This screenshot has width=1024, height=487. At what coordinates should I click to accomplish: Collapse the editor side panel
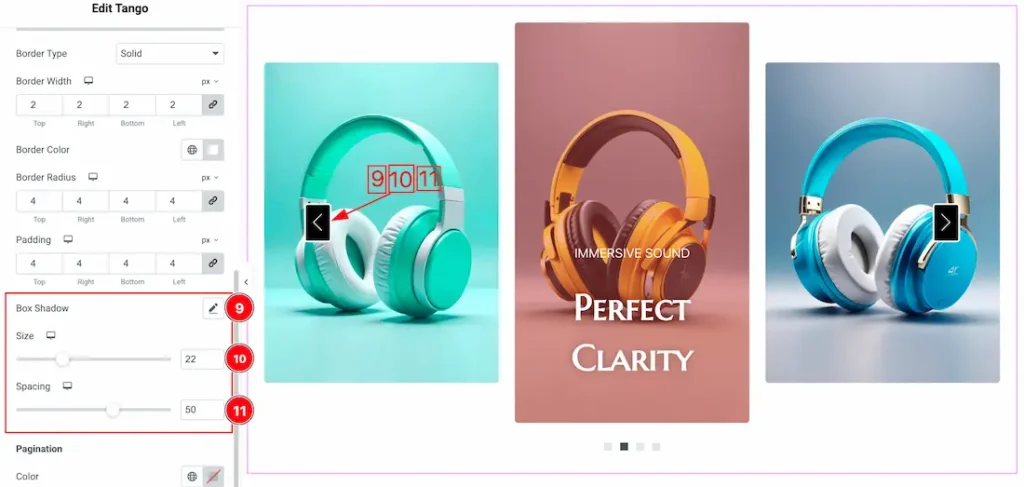[x=245, y=283]
